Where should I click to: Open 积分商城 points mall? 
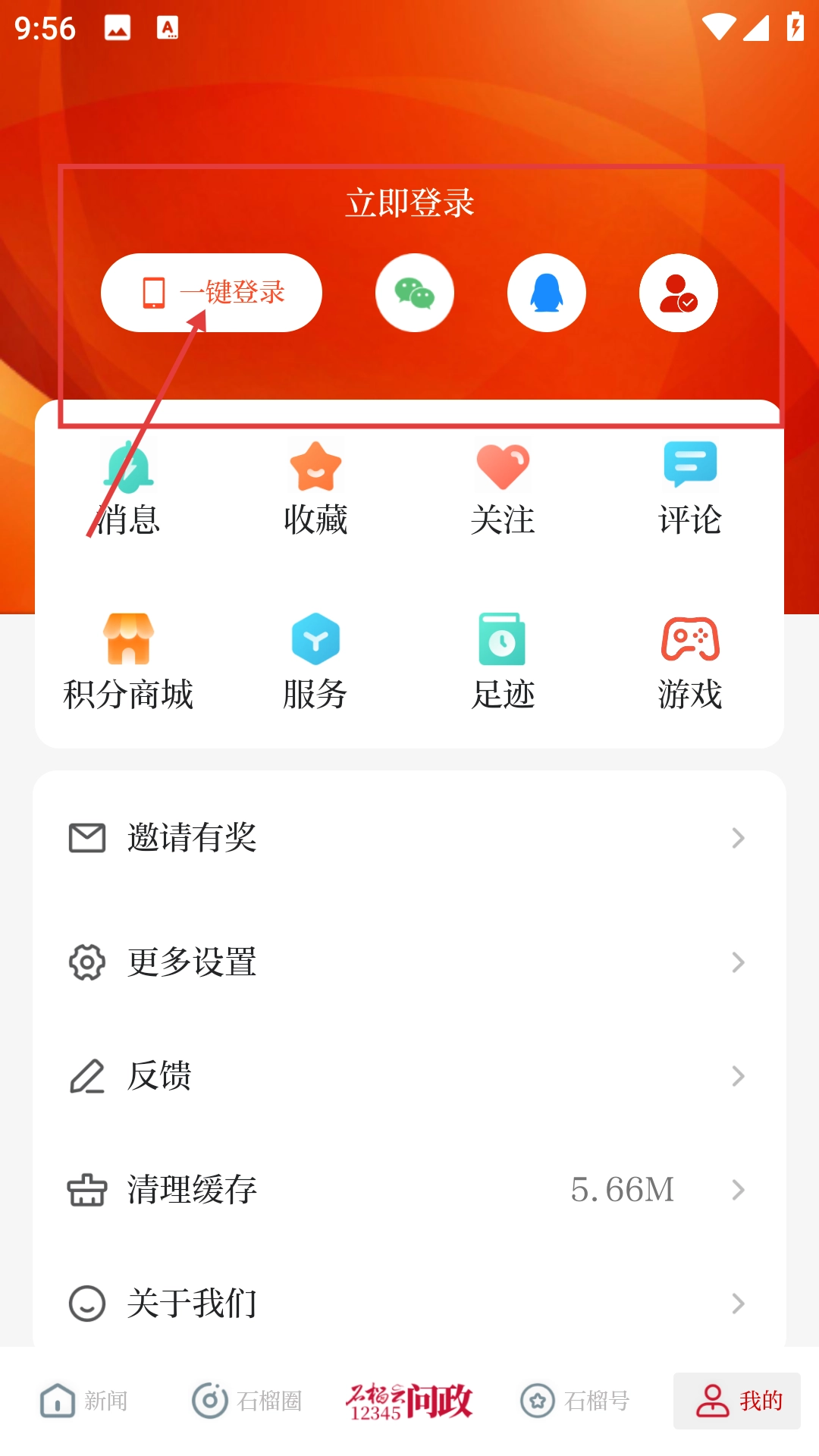128,662
